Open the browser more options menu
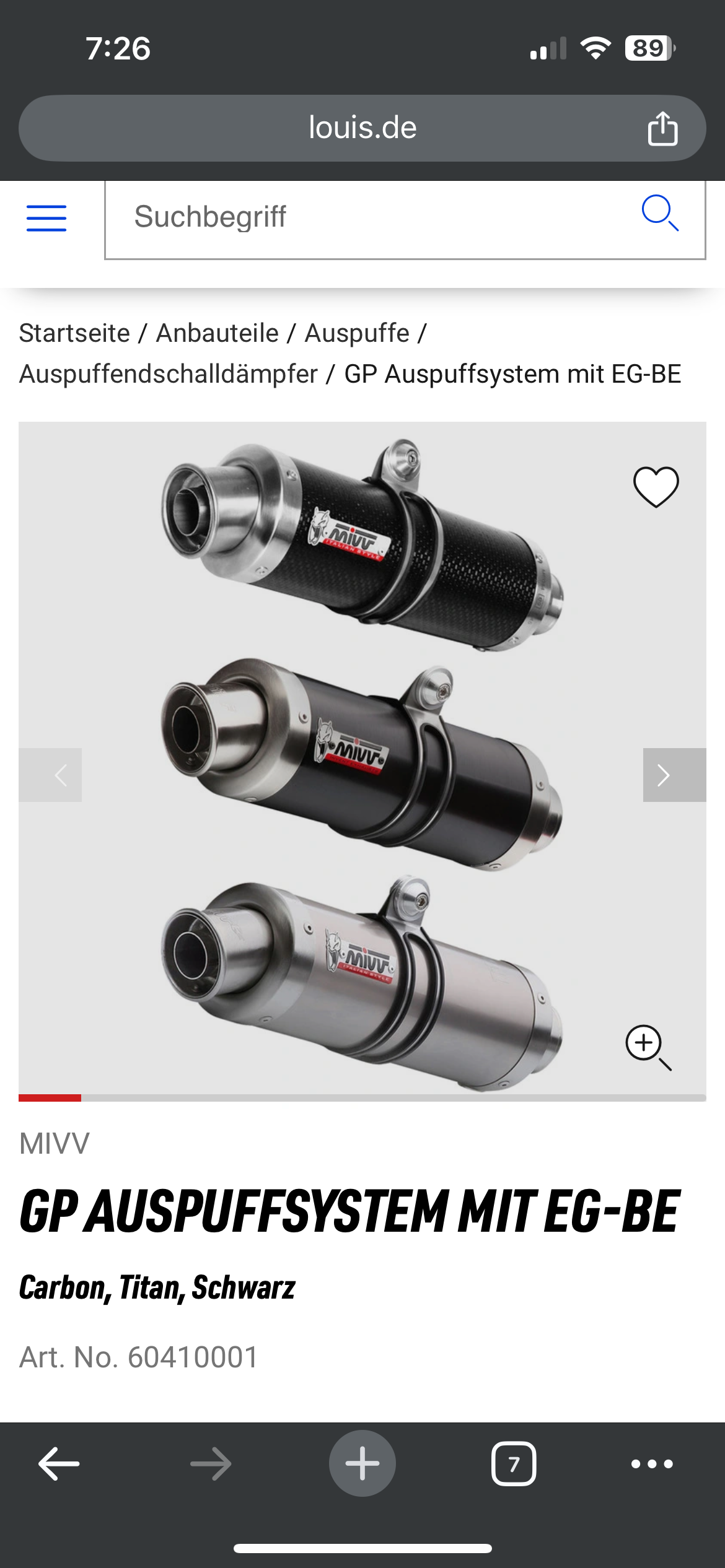This screenshot has height=1568, width=725. 652,1464
